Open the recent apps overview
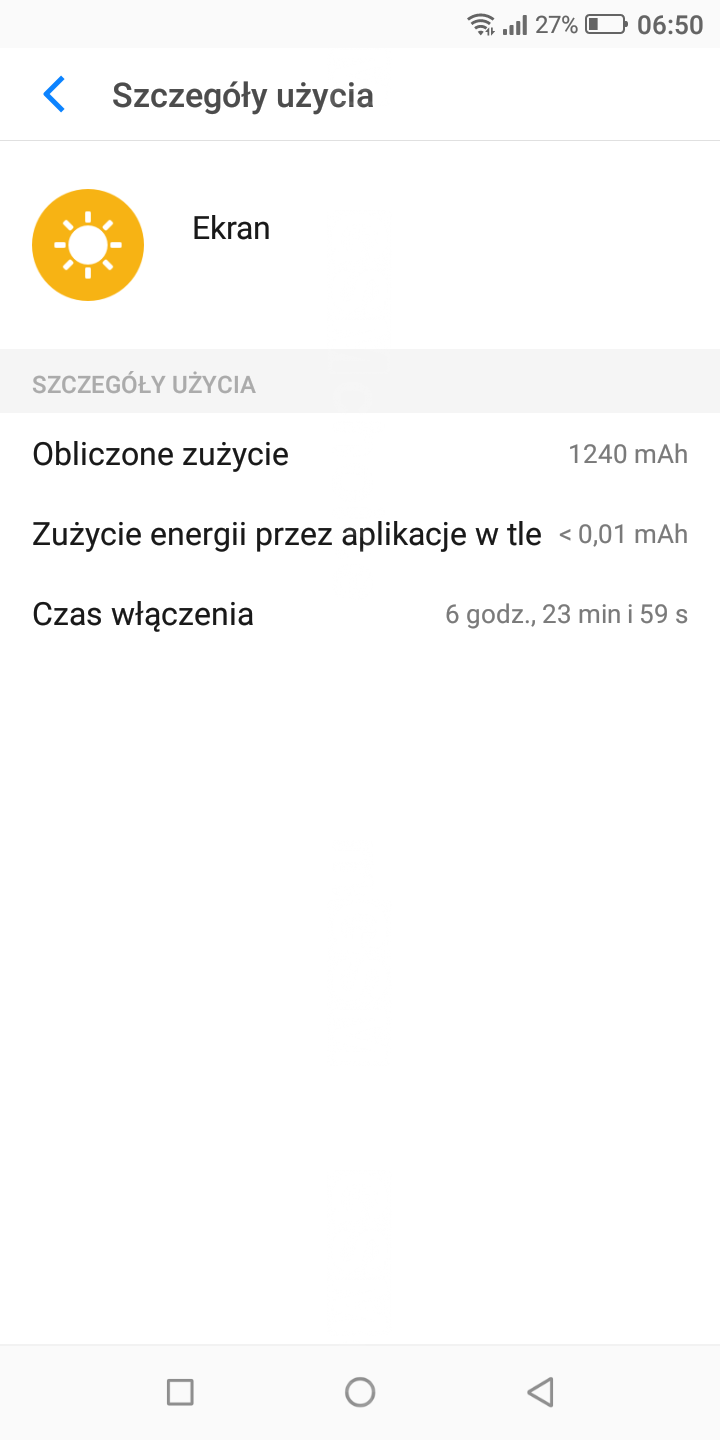The height and width of the screenshot is (1440, 720). pyautogui.click(x=180, y=1391)
